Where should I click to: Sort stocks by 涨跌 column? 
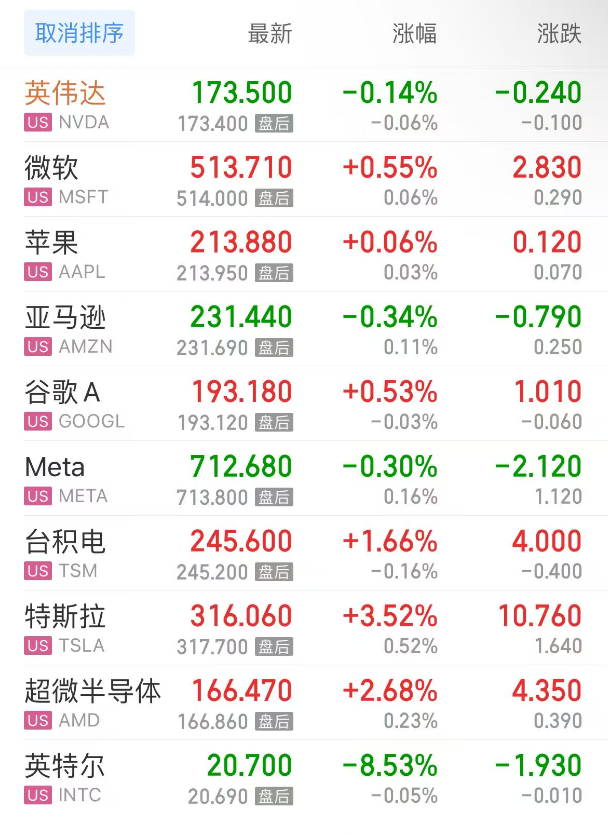coord(558,33)
